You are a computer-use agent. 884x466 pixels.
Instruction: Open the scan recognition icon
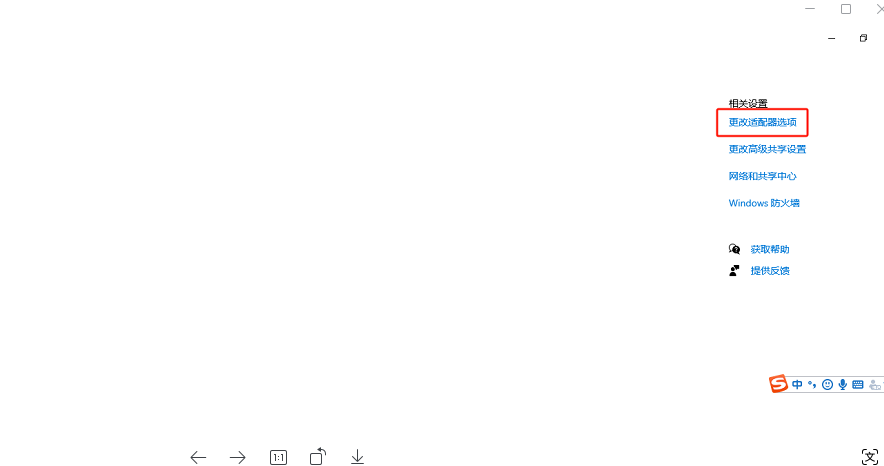click(x=869, y=456)
